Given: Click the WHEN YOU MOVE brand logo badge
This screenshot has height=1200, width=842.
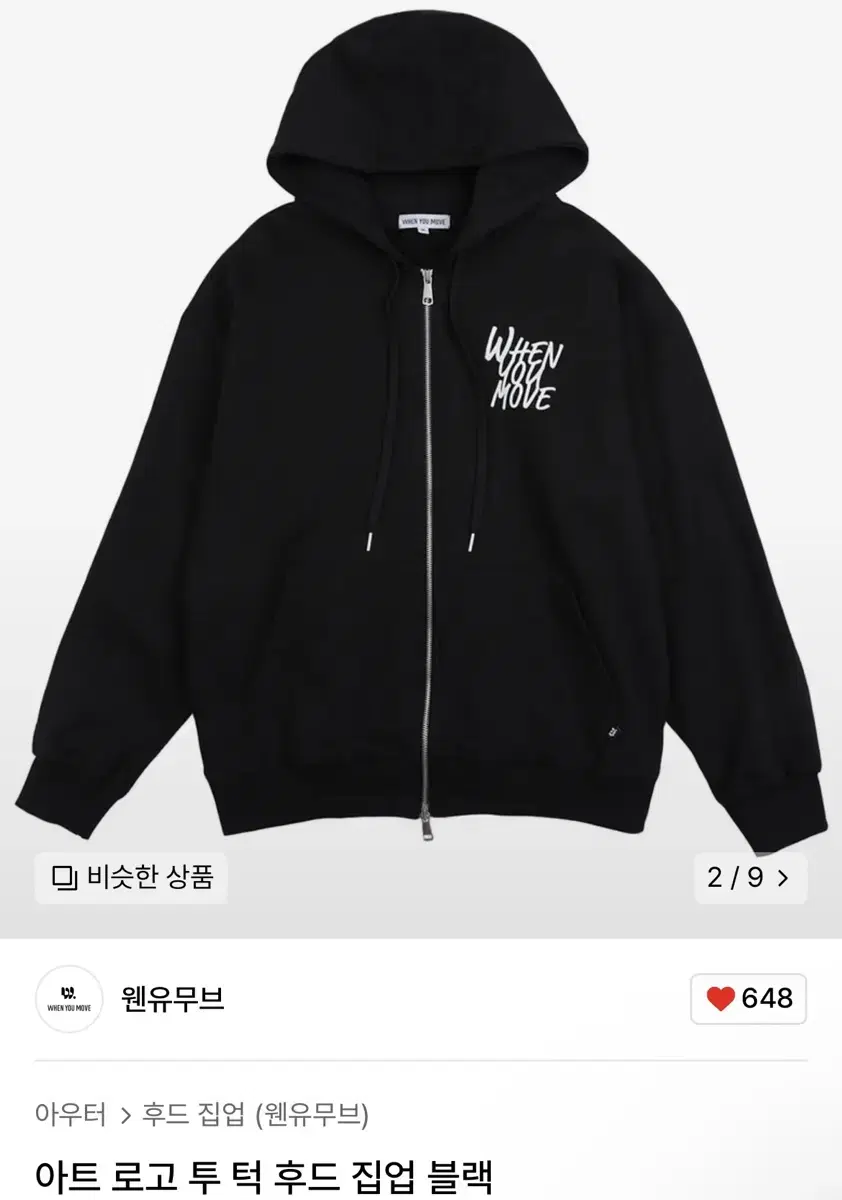Looking at the screenshot, I should pos(67,997).
